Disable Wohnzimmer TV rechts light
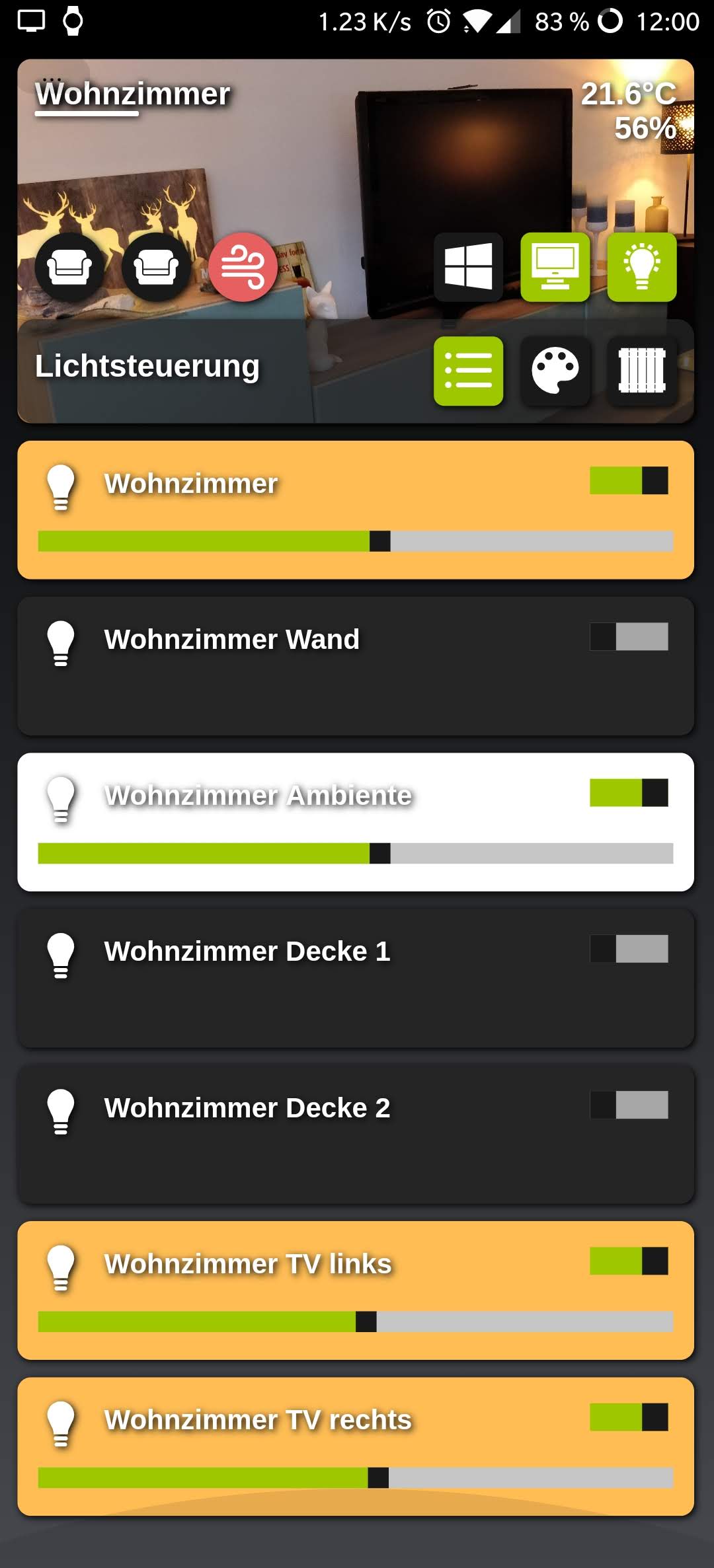 tap(629, 1417)
